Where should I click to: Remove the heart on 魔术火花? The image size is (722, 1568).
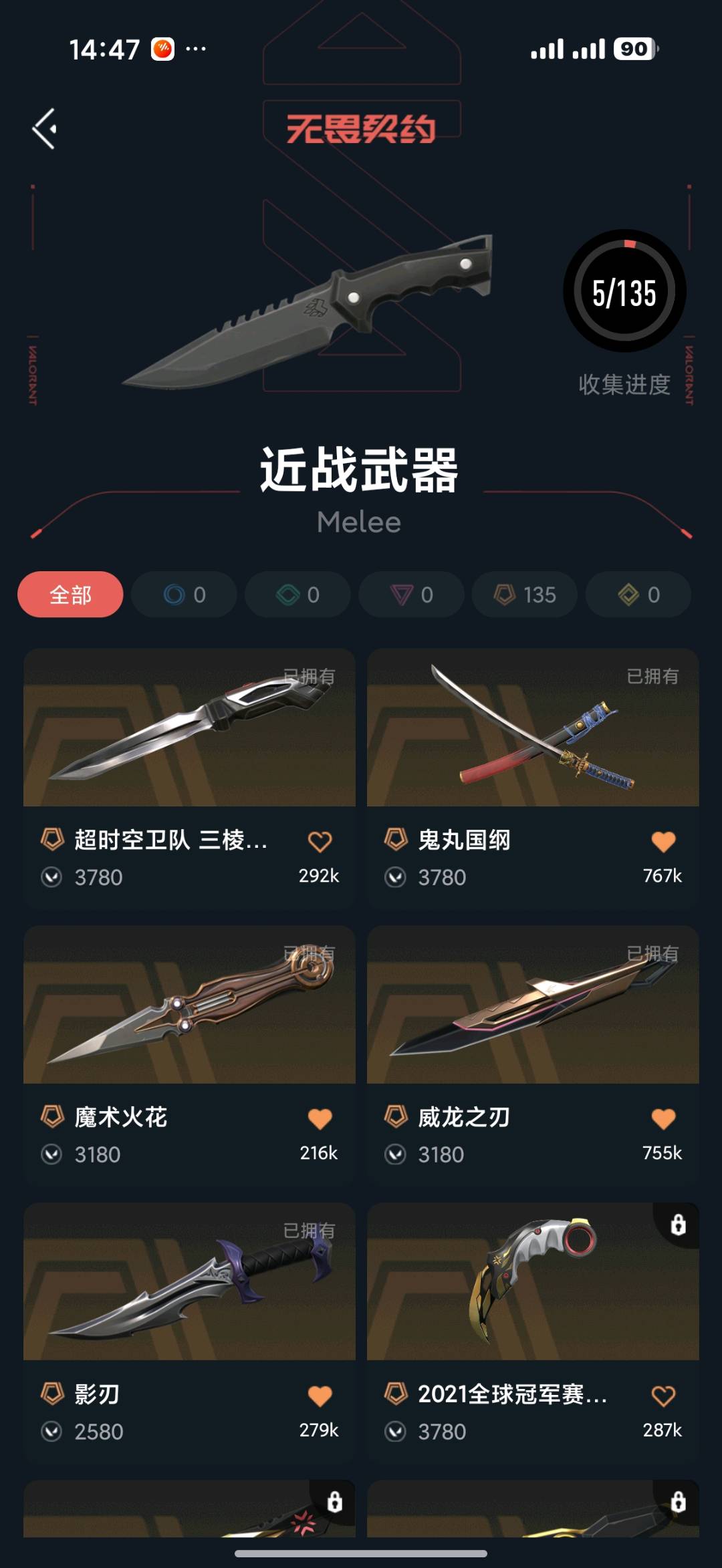(320, 1119)
